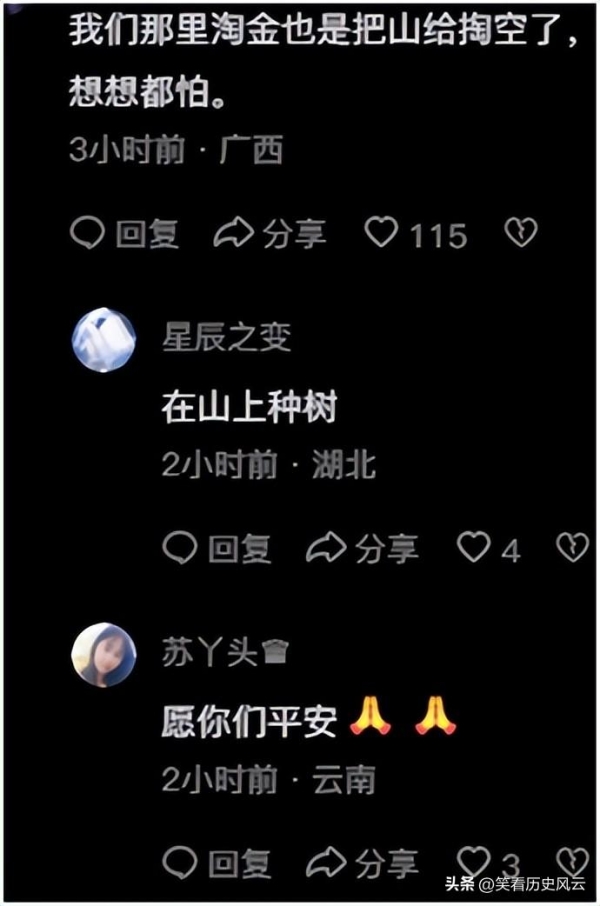Open 星辰之变's profile picture

[x=103, y=340]
